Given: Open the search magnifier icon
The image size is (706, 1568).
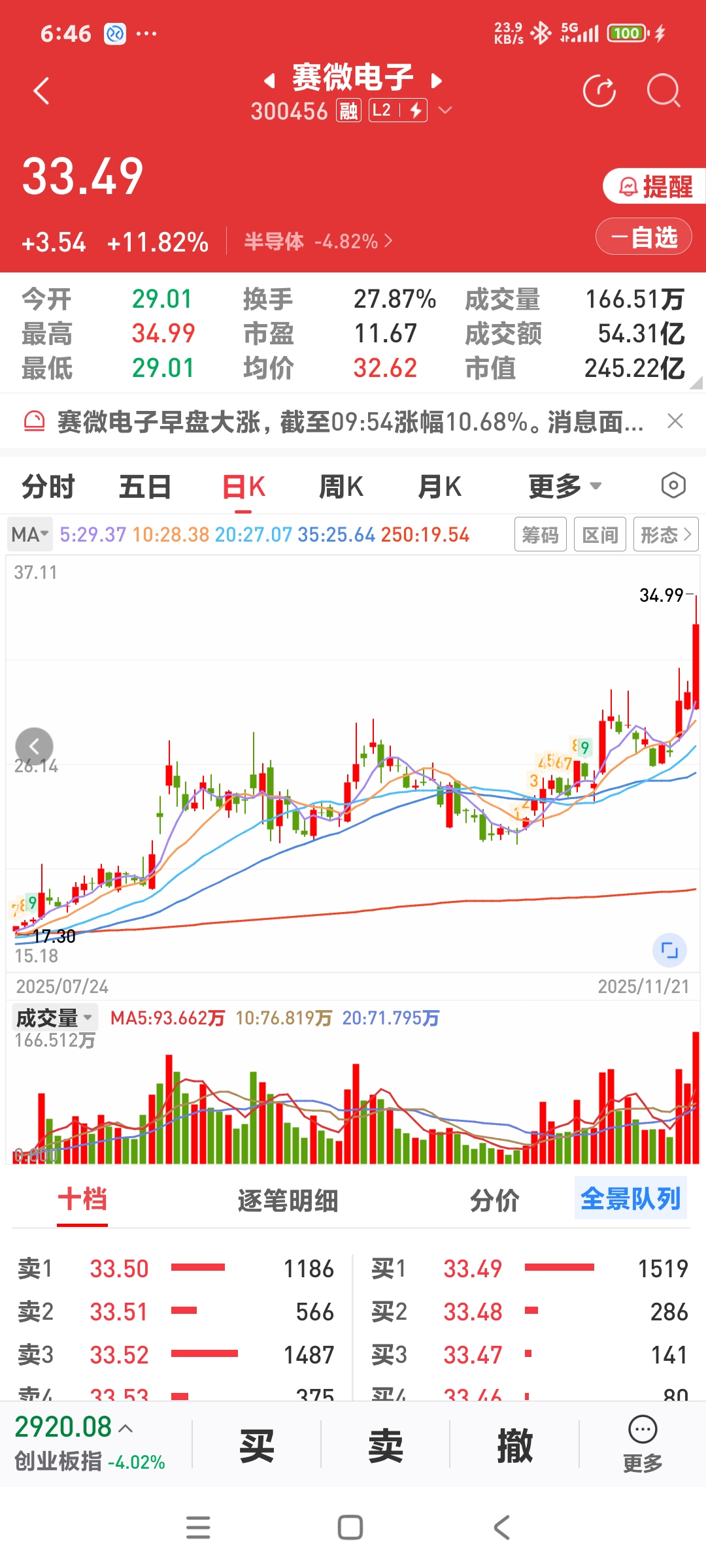Looking at the screenshot, I should [x=664, y=91].
